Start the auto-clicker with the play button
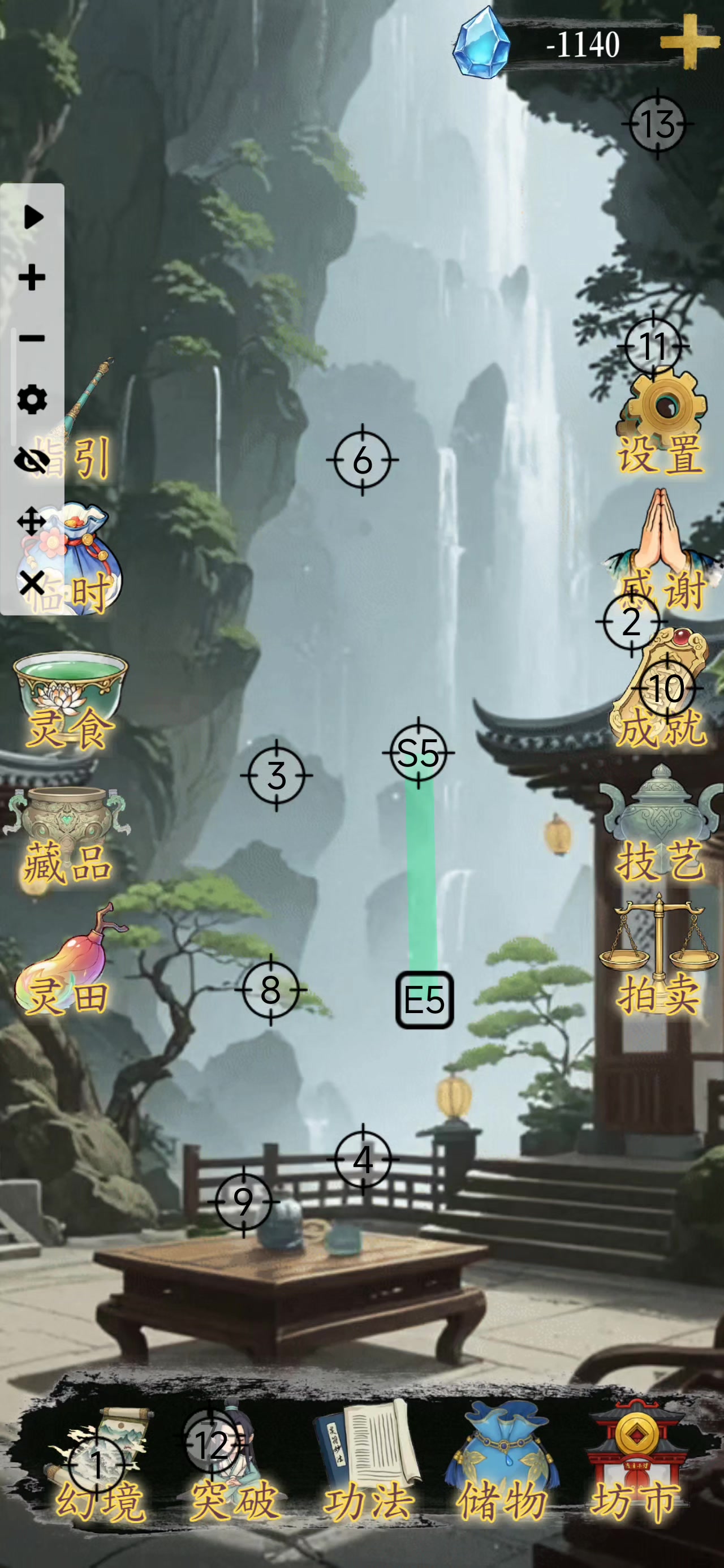 (x=33, y=217)
